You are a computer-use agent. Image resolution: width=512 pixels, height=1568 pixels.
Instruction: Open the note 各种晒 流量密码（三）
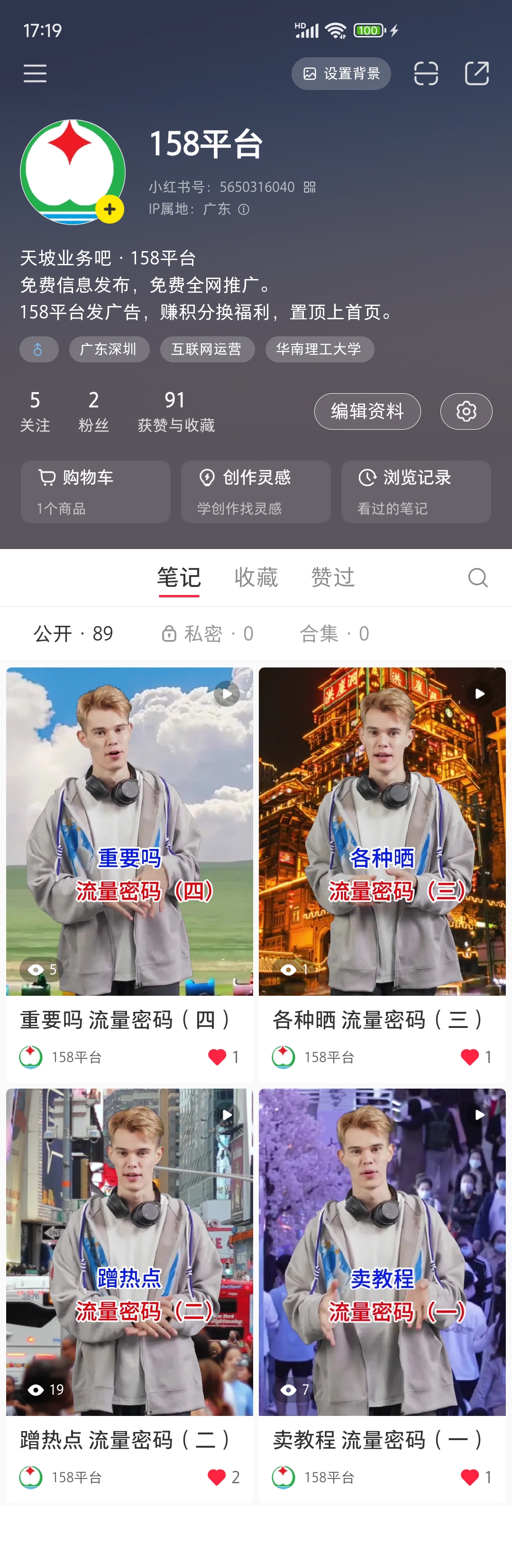pyautogui.click(x=382, y=831)
